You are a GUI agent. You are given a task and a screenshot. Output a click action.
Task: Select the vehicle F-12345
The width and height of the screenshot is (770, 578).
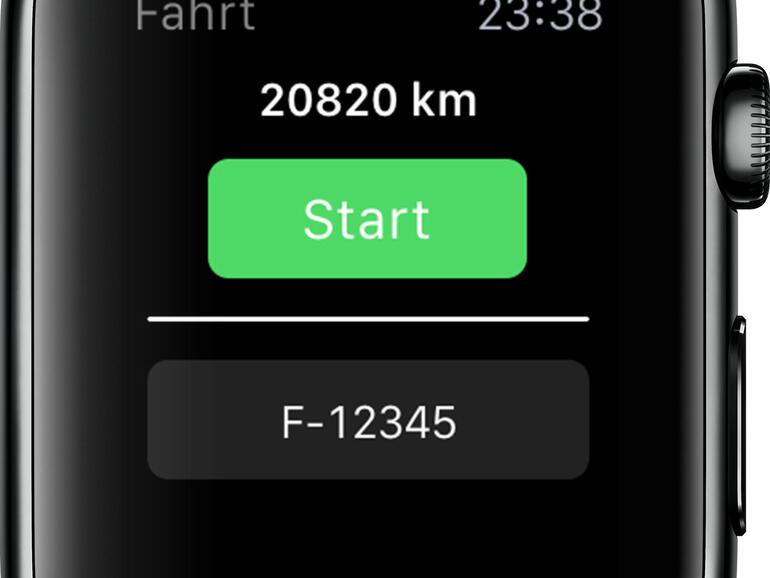coord(368,420)
